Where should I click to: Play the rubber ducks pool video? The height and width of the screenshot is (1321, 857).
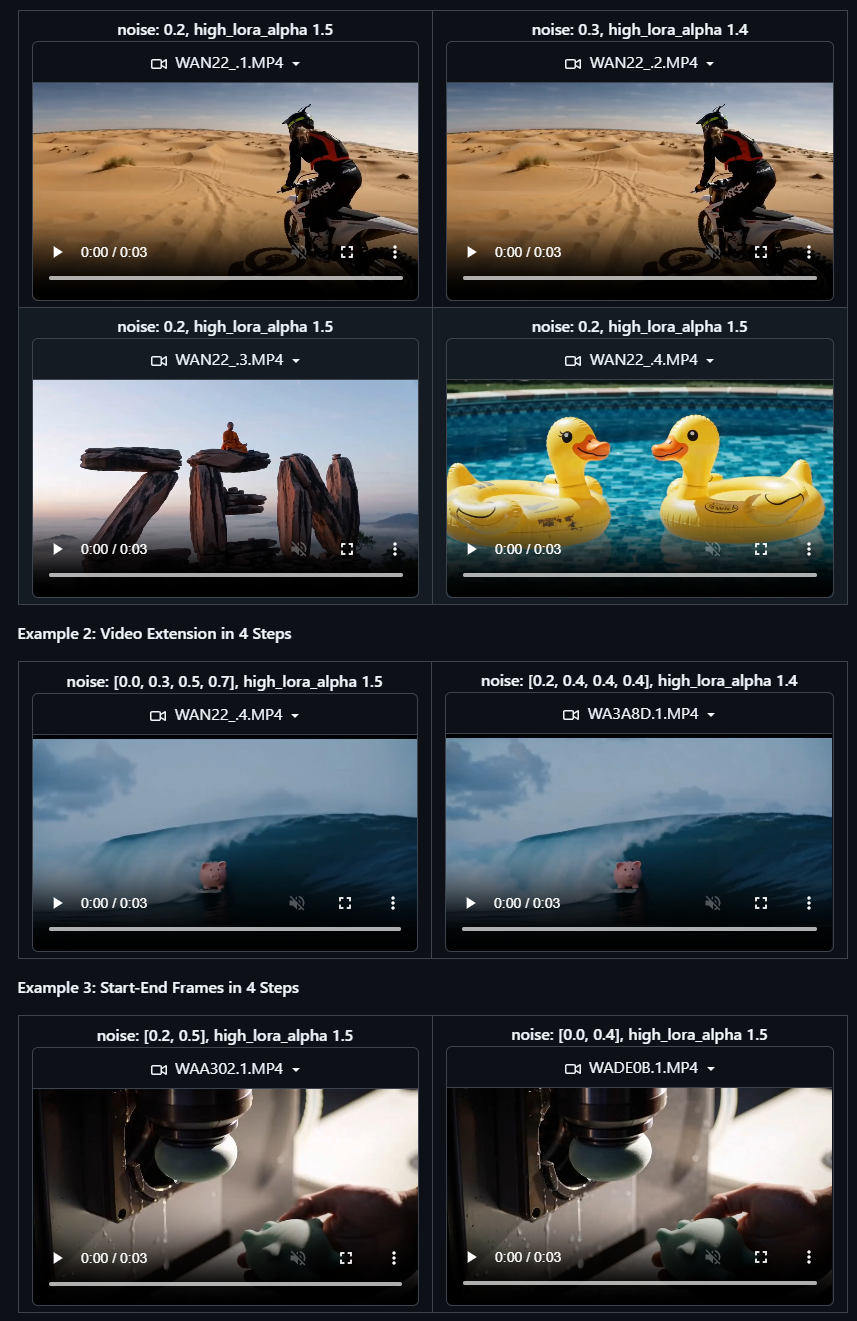pyautogui.click(x=472, y=549)
